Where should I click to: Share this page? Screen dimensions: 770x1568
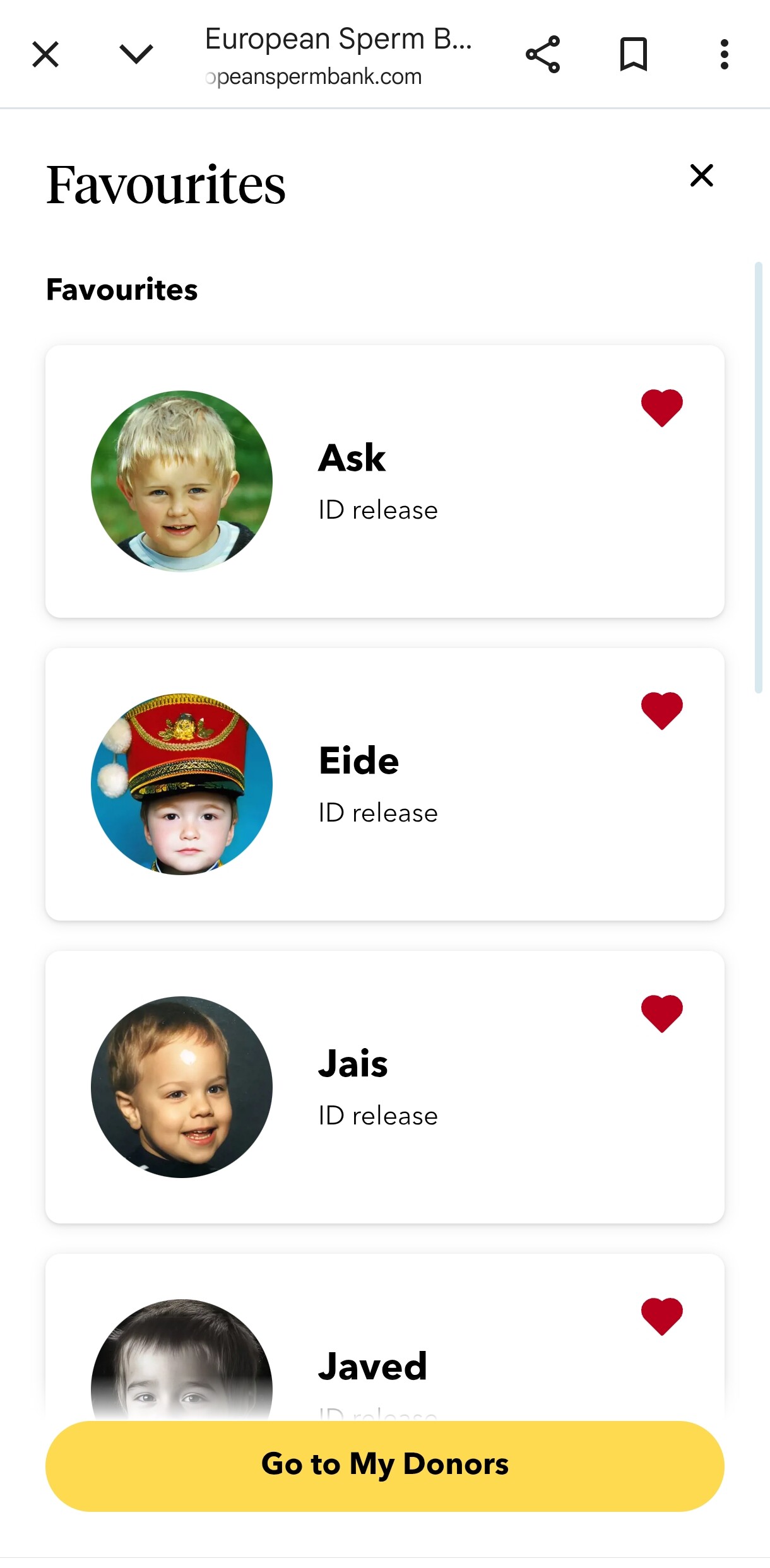click(543, 54)
